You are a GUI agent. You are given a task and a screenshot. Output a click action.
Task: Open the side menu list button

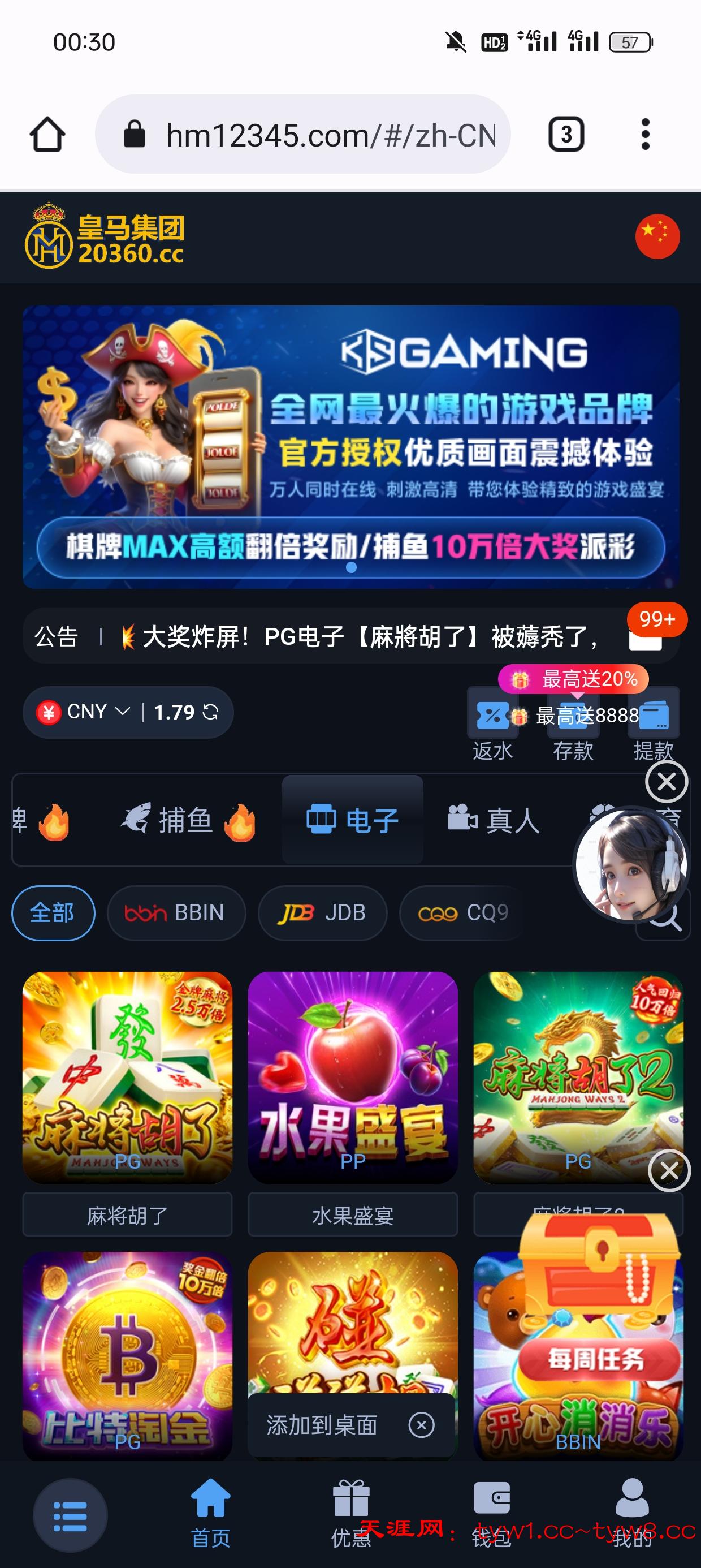[x=70, y=1515]
